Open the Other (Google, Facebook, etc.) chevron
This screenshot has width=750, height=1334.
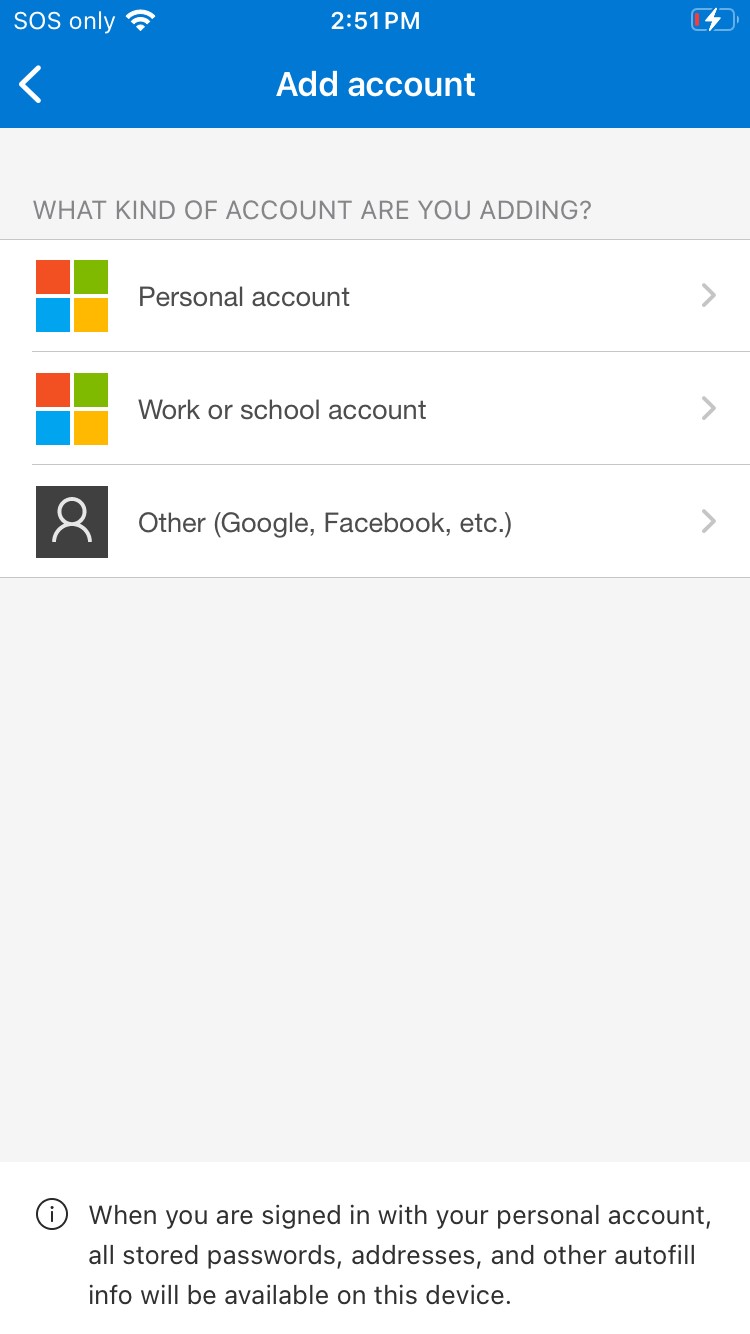[x=709, y=521]
